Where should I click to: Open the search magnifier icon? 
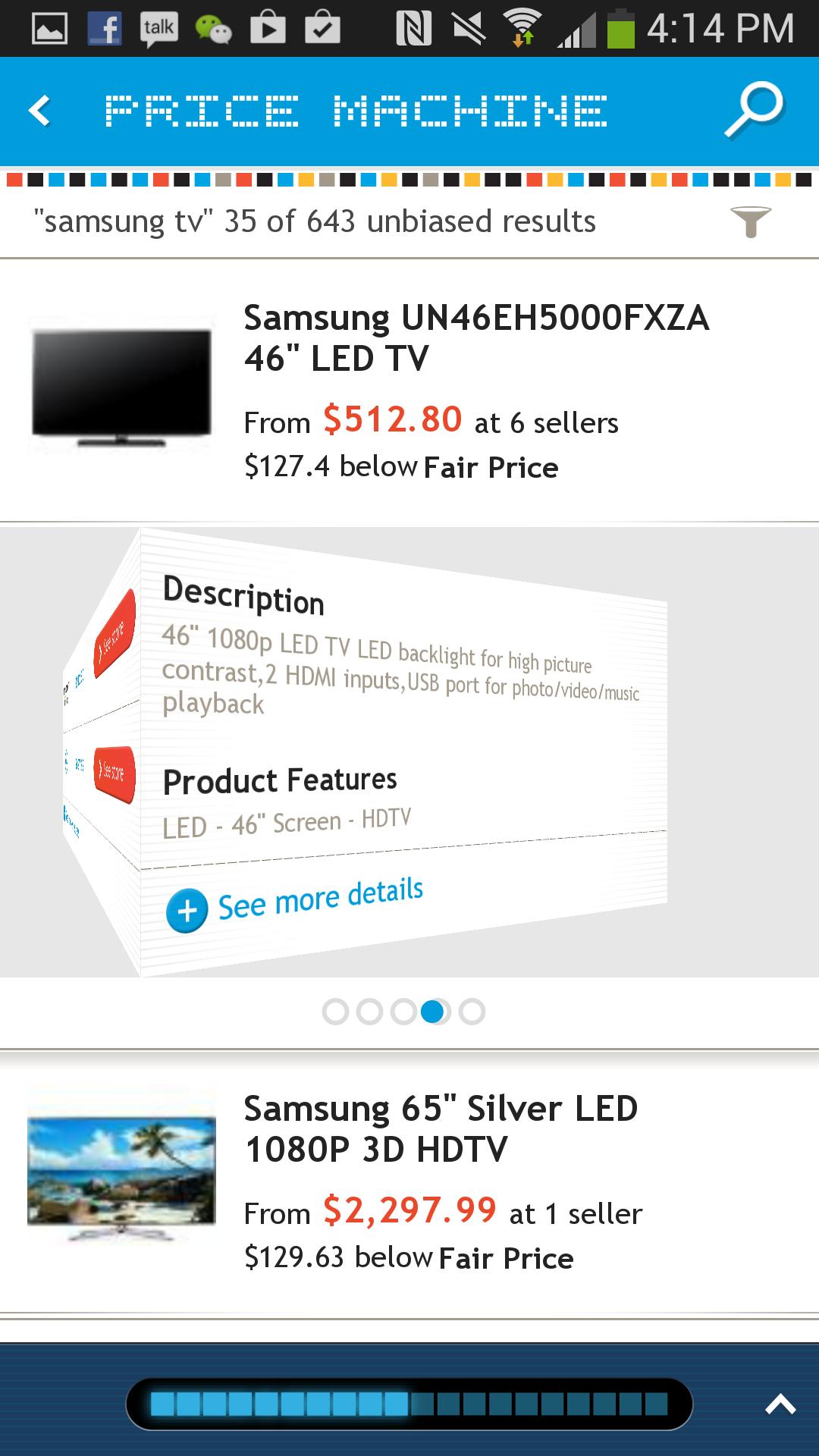coord(753,111)
